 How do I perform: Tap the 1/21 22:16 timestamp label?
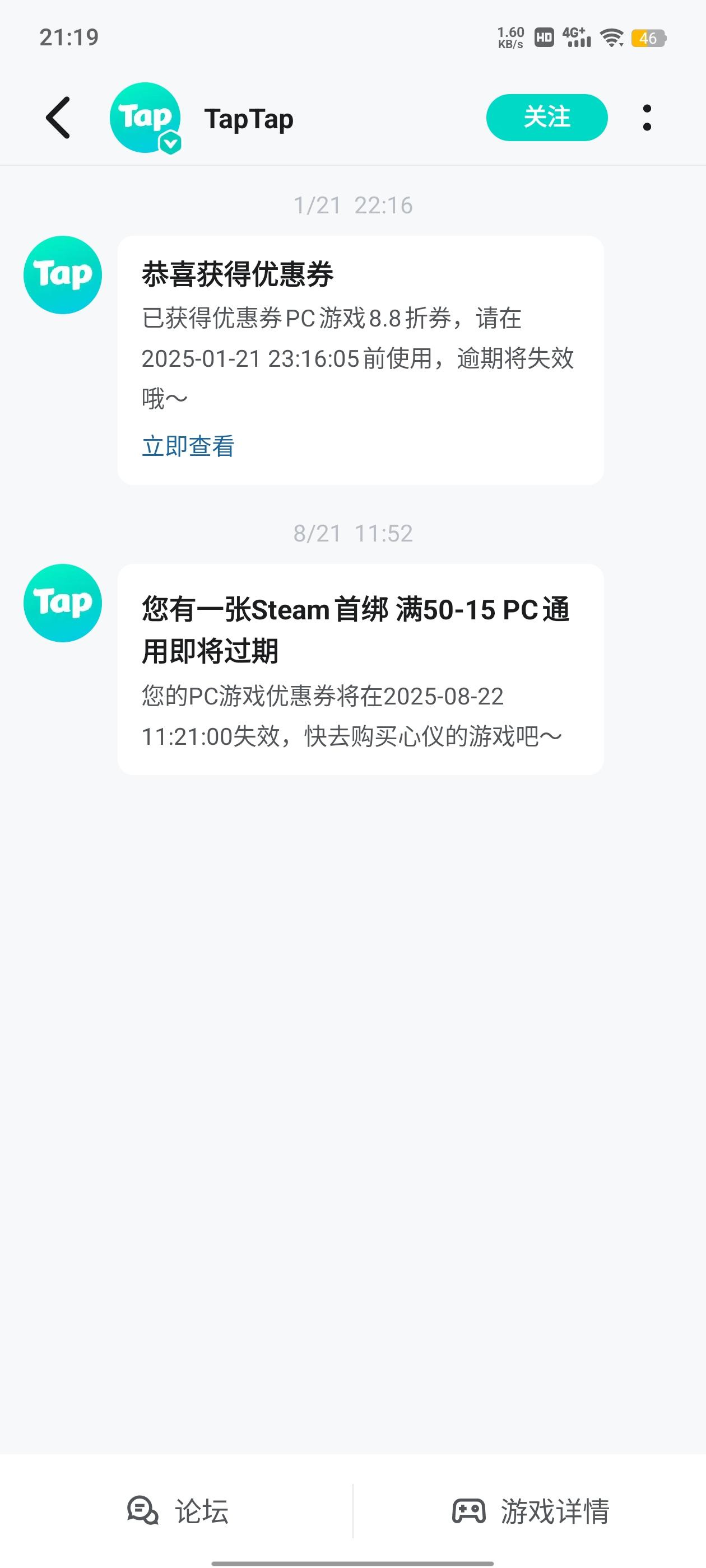click(352, 205)
